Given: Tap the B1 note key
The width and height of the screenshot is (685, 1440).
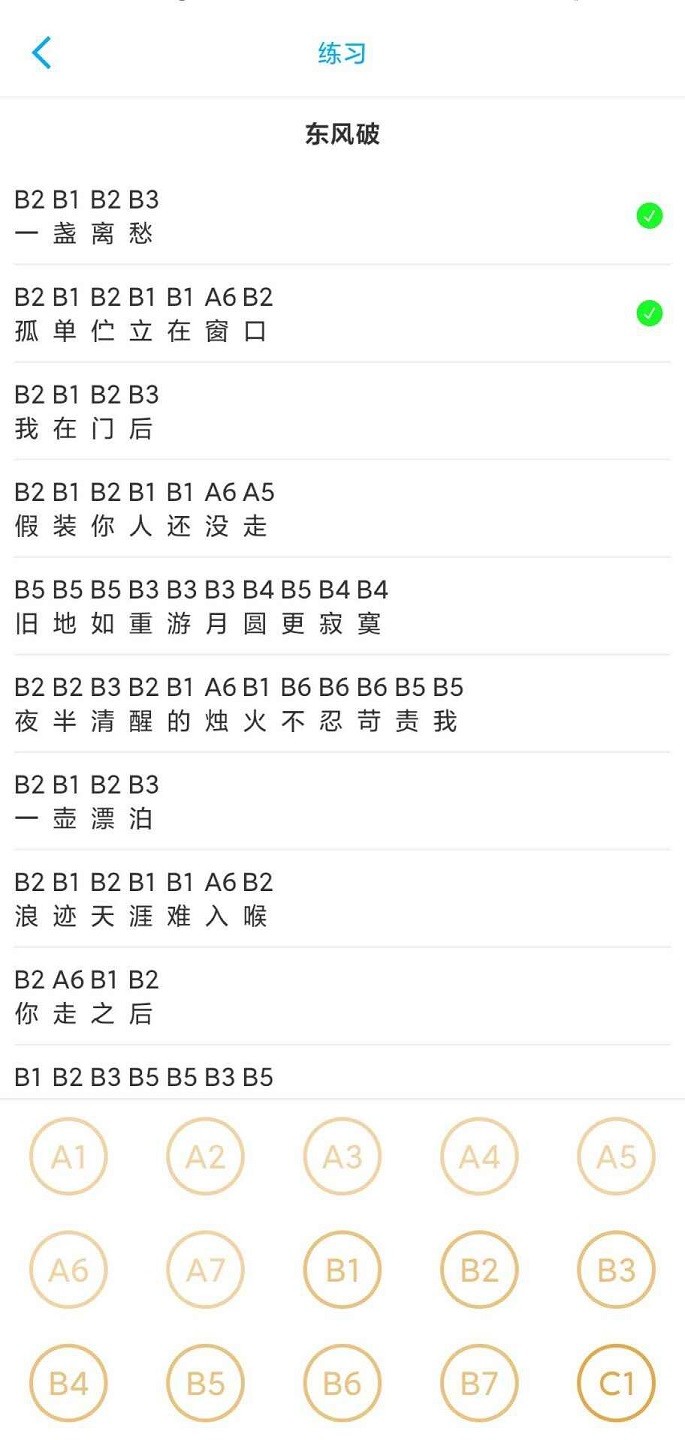Looking at the screenshot, I should click(x=342, y=1270).
